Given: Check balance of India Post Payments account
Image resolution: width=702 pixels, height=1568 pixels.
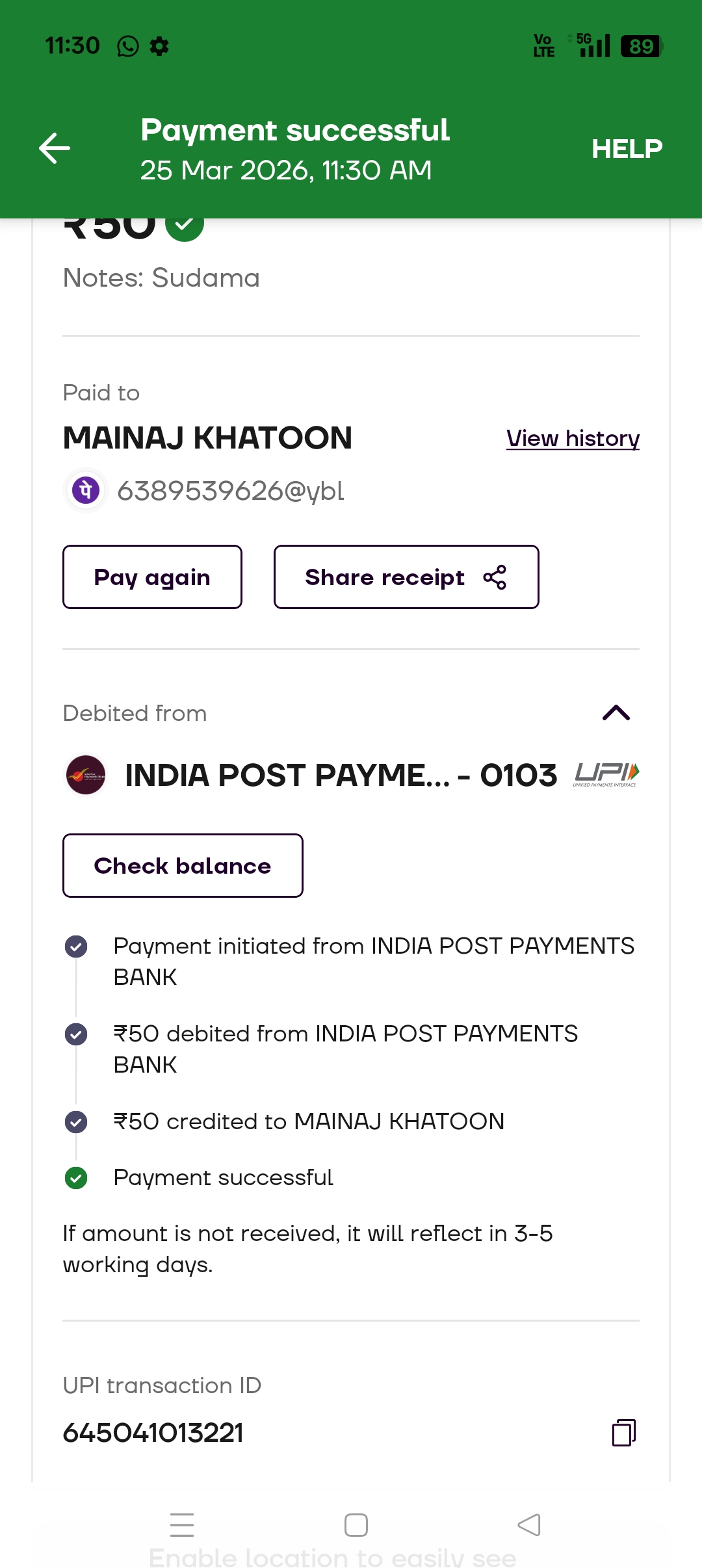Looking at the screenshot, I should (183, 866).
